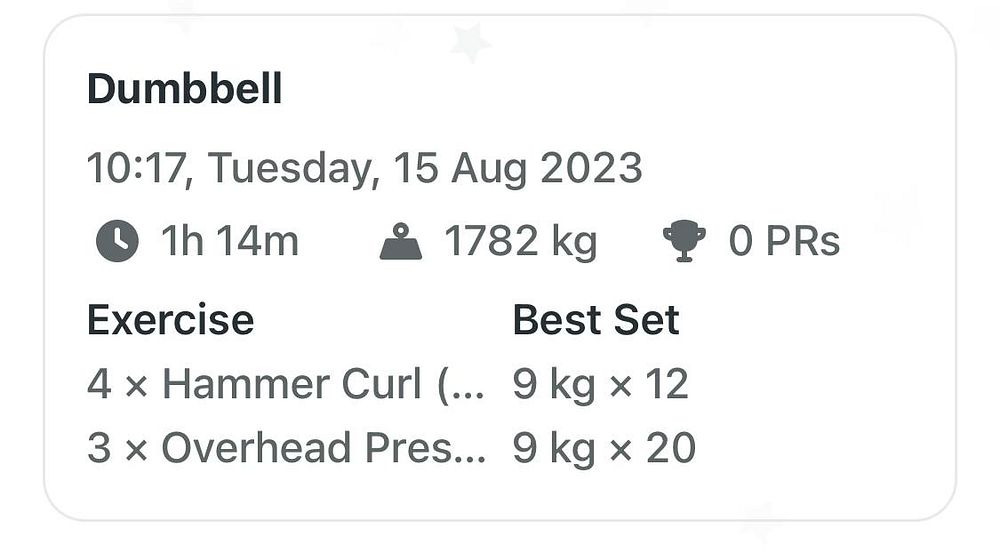Open the Dumbbell workout from 15 Aug
This screenshot has height=554, width=1000.
point(185,90)
